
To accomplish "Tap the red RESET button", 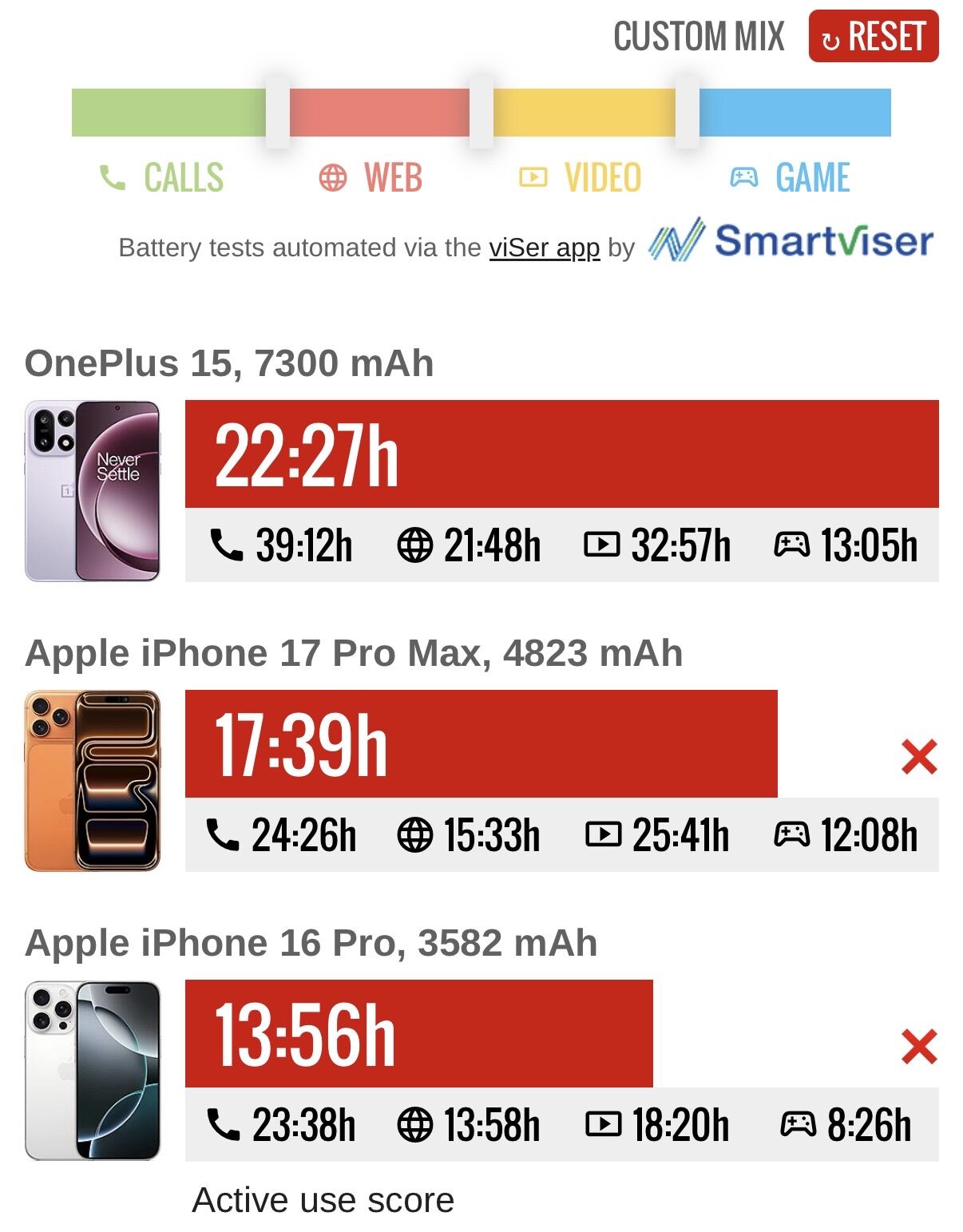I will pos(873,37).
